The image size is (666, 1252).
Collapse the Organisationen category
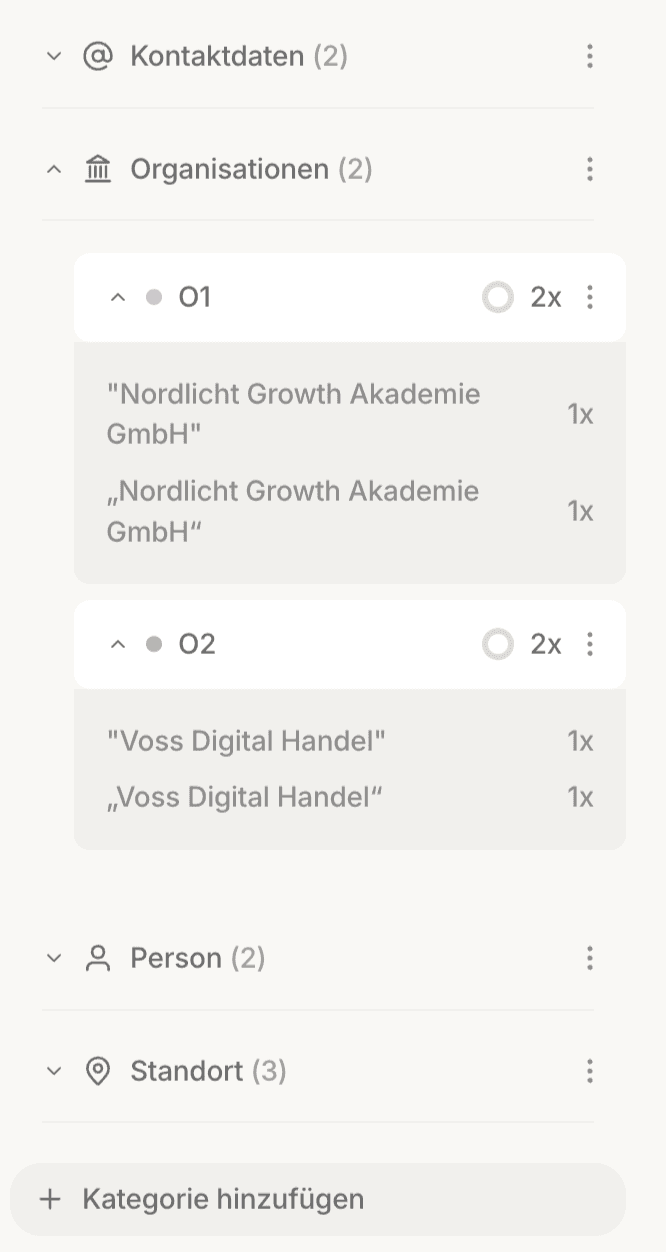click(54, 169)
